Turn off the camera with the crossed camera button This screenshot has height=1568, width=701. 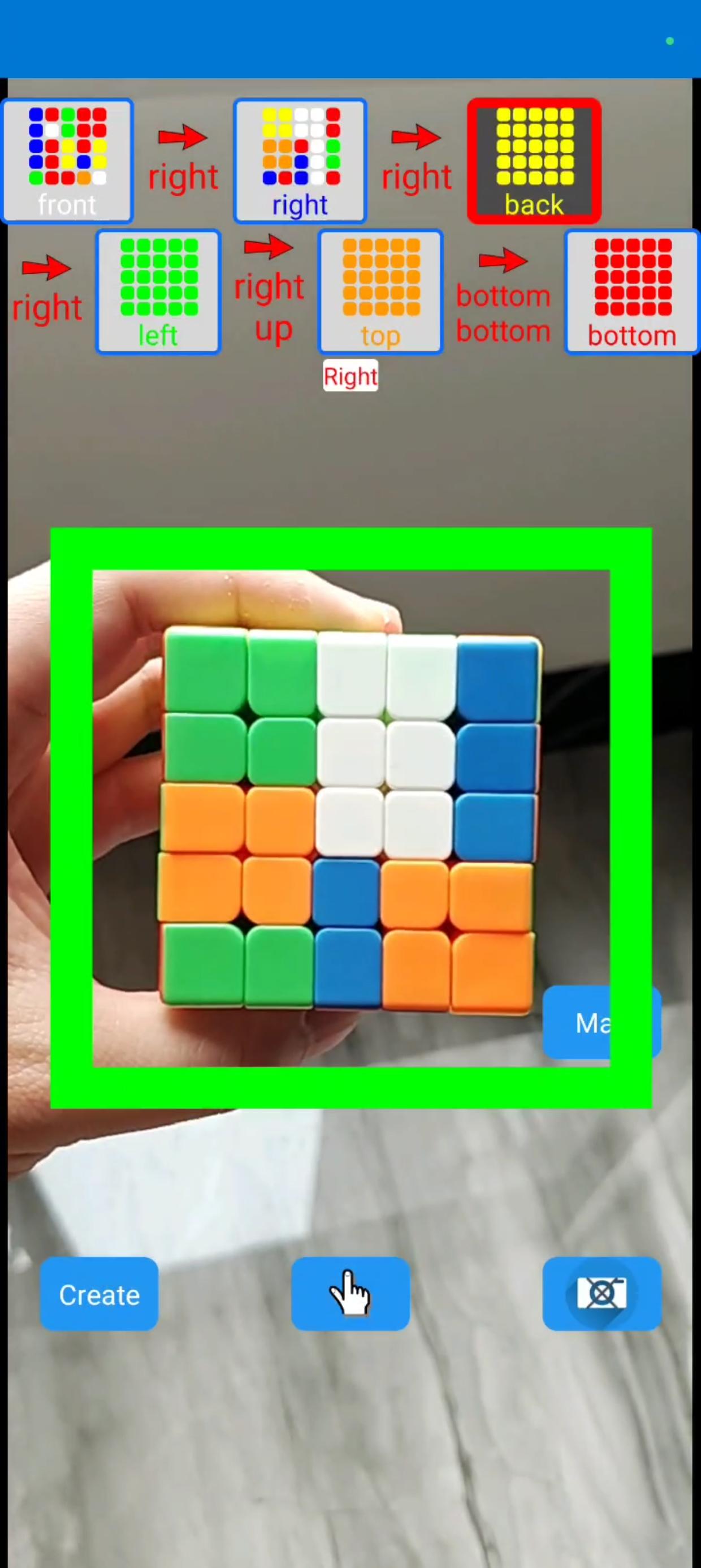click(601, 1294)
